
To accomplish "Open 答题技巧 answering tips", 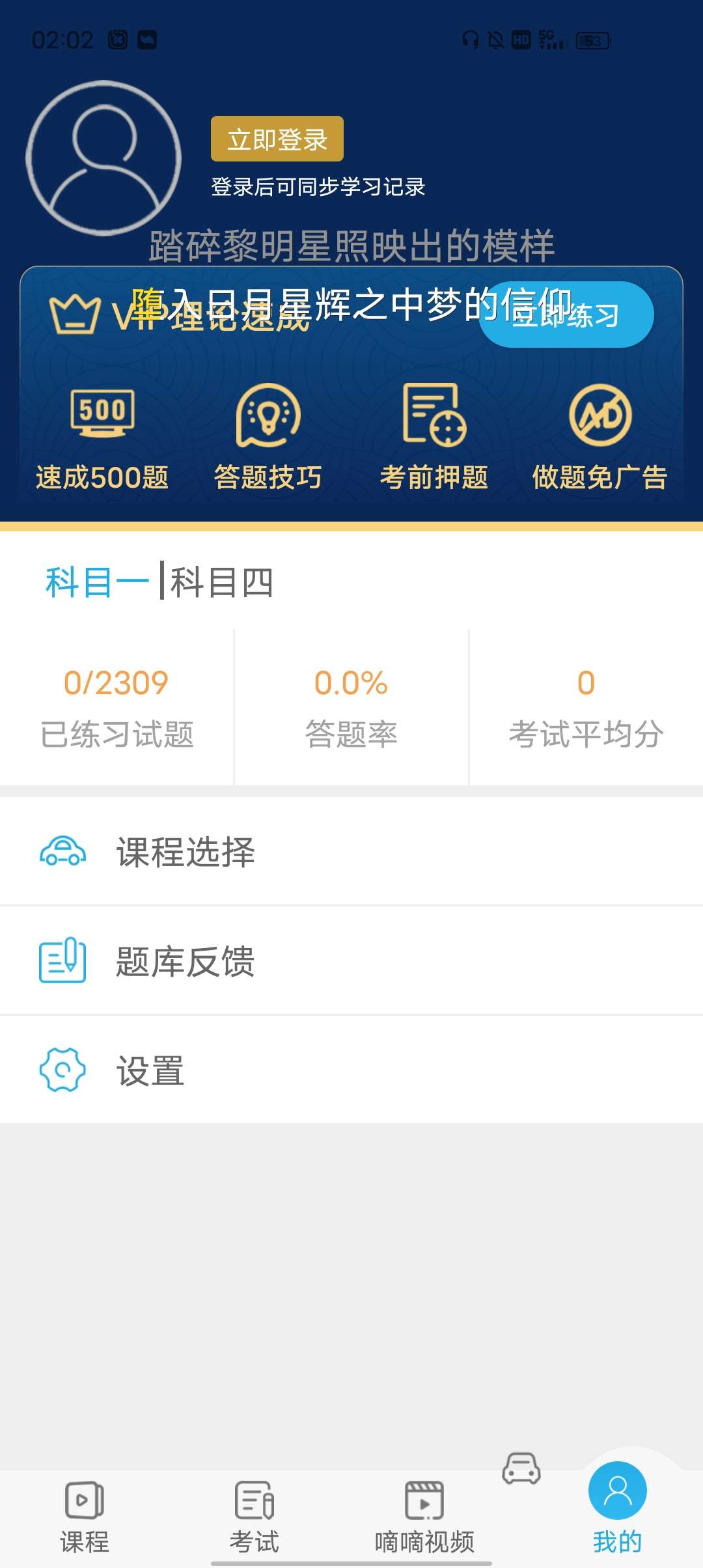I will (x=268, y=436).
